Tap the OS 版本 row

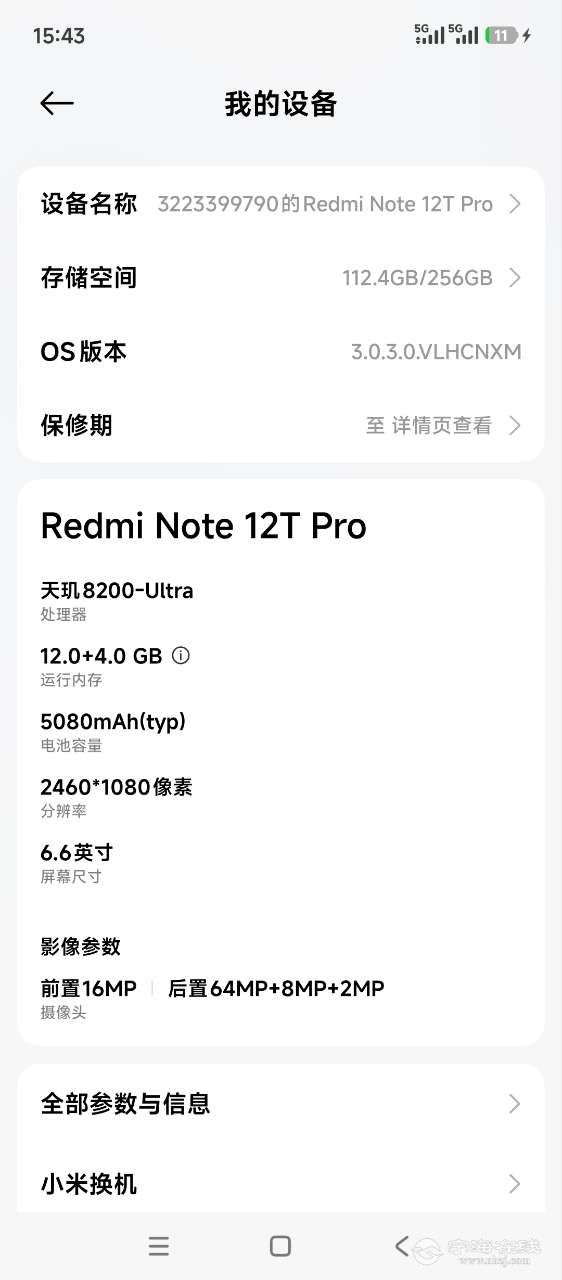[x=281, y=352]
